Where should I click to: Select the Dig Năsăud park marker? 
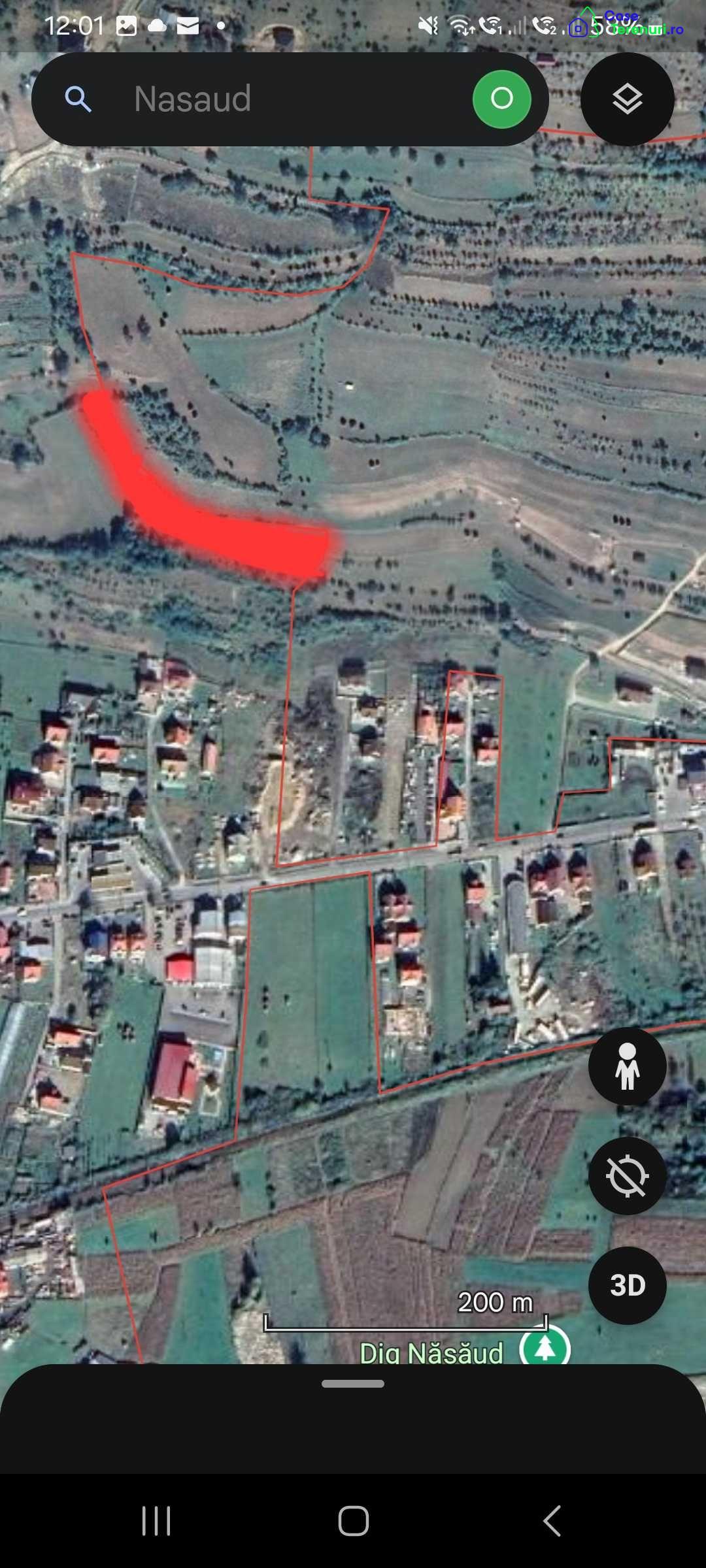click(545, 1348)
